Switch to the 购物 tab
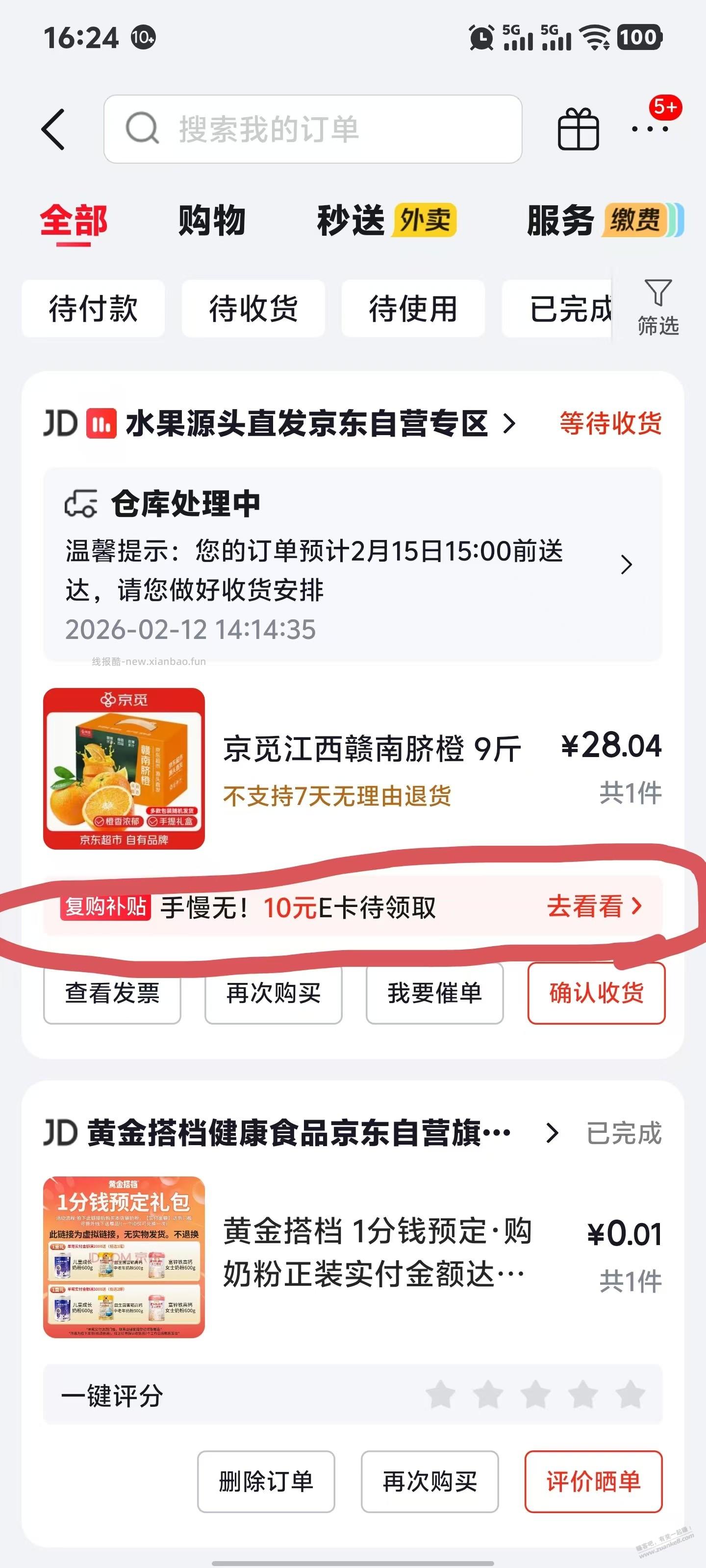 click(x=210, y=222)
